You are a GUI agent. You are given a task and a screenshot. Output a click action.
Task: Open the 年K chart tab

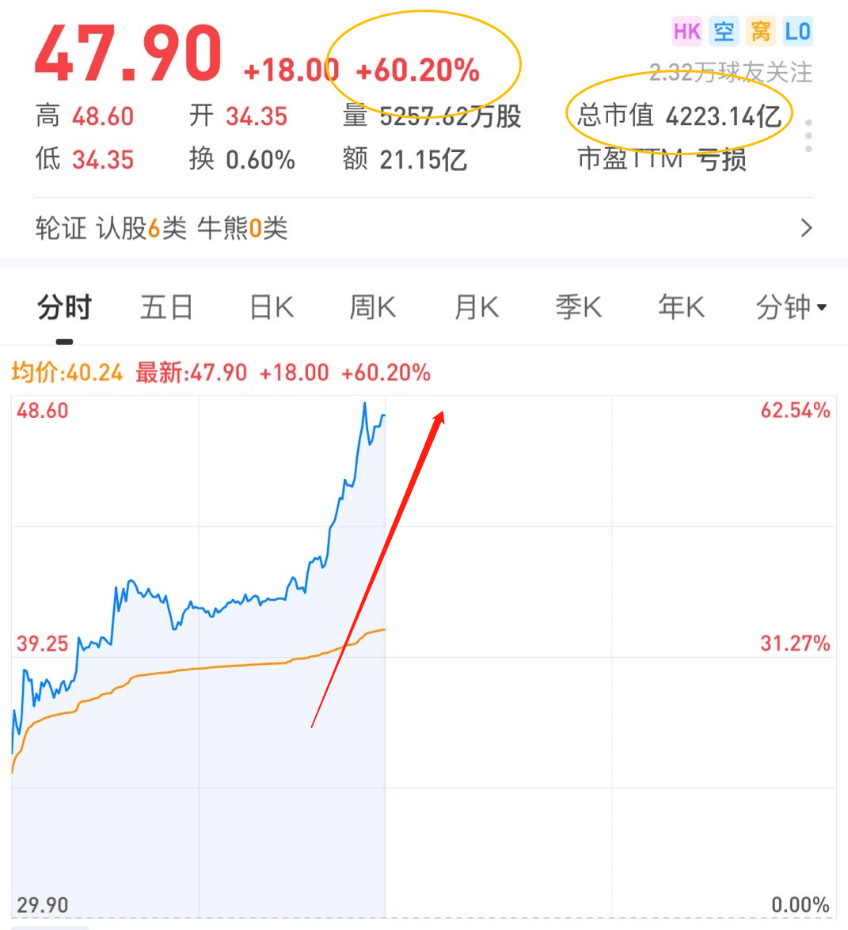tap(681, 307)
